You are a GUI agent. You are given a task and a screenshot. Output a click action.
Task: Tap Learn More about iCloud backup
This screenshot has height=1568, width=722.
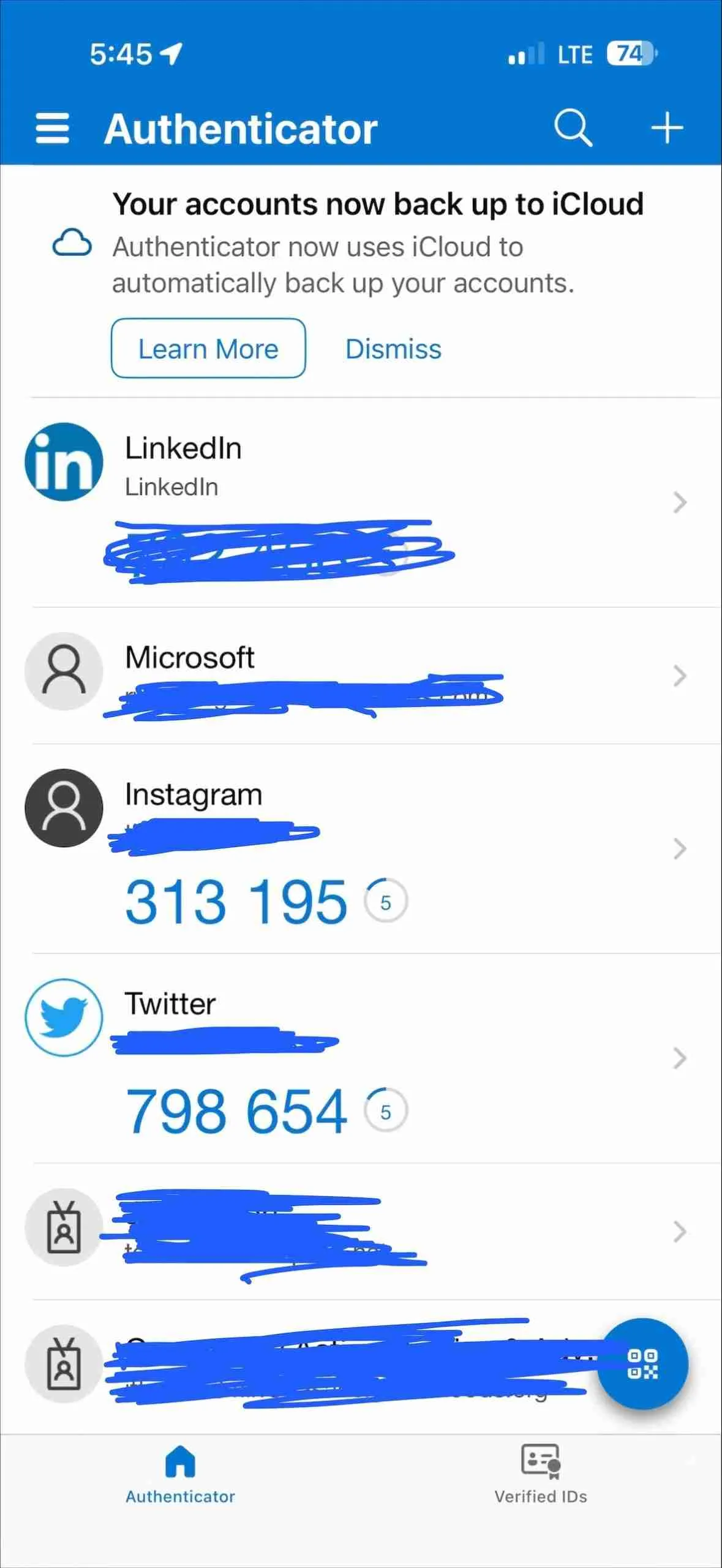(x=208, y=349)
